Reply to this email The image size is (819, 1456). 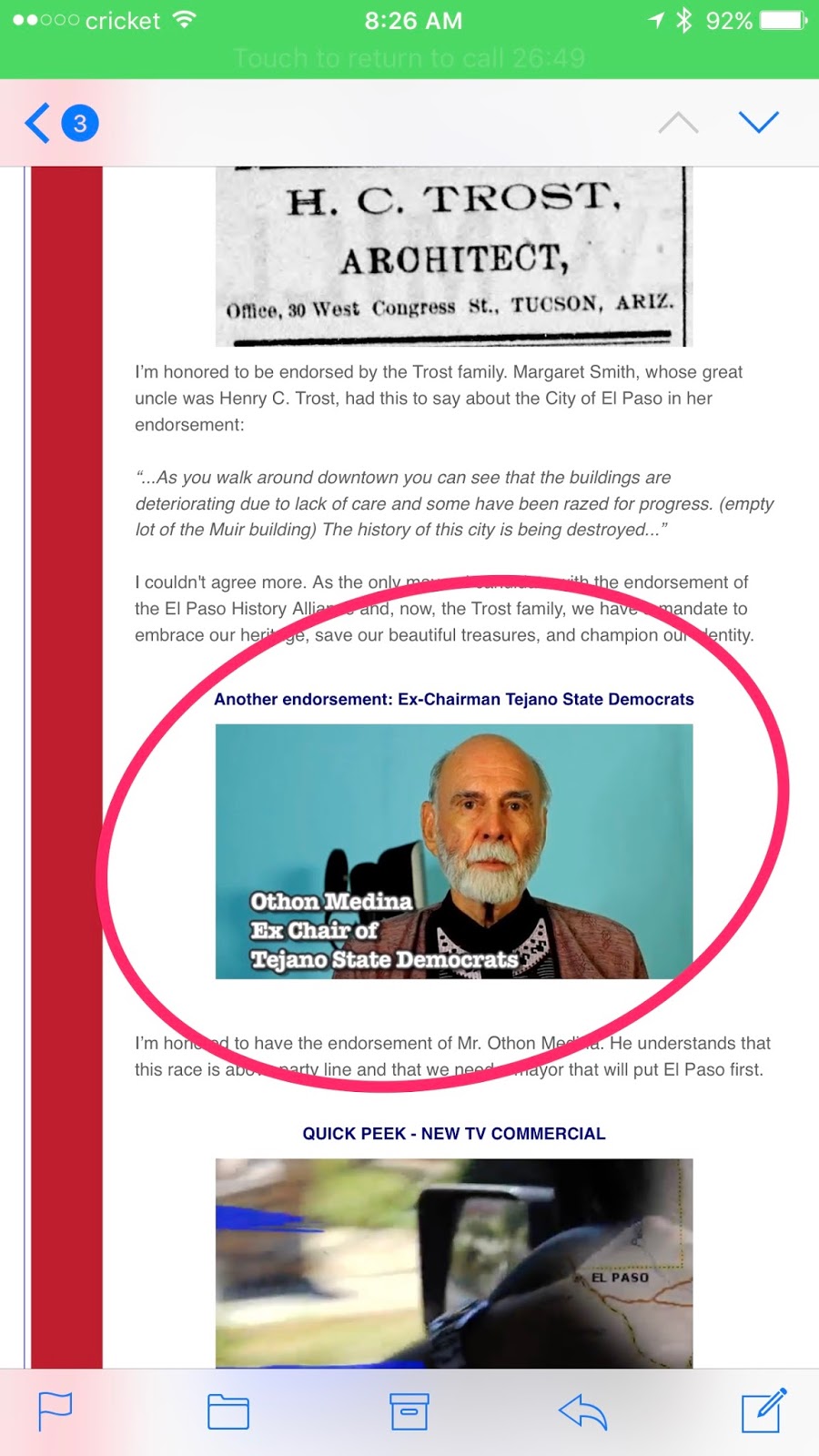[582, 1411]
